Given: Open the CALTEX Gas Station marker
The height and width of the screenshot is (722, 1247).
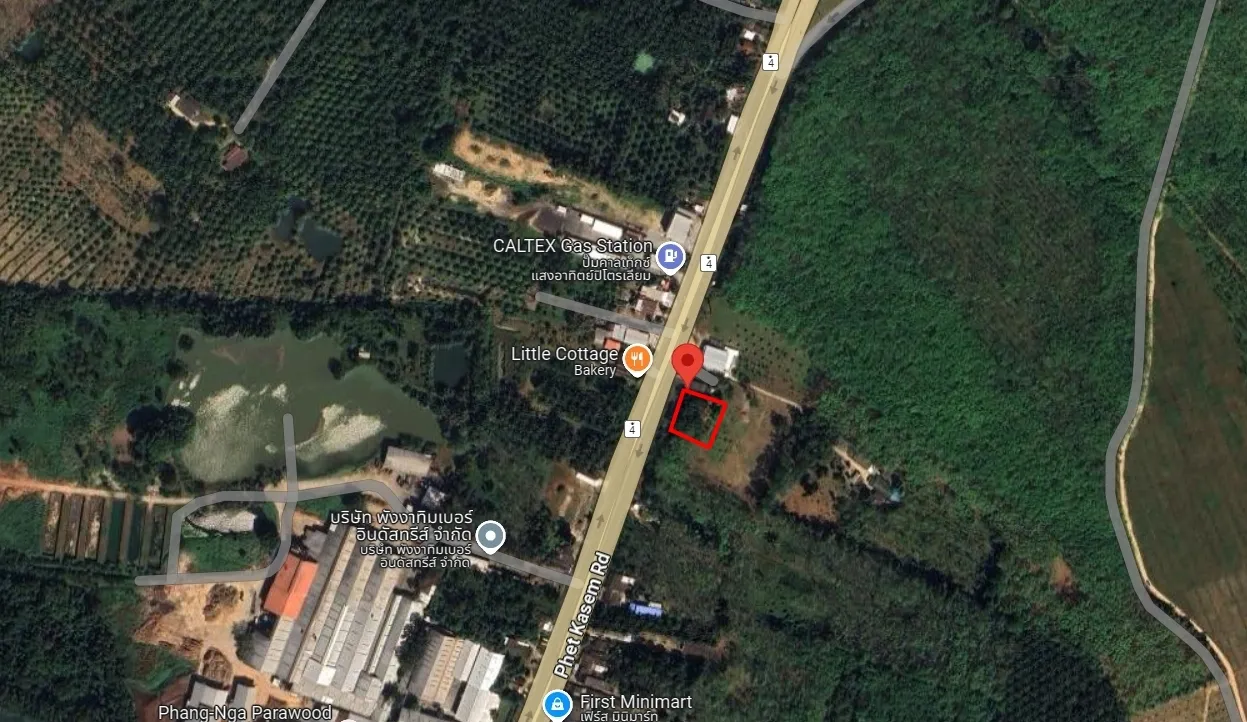Looking at the screenshot, I should coord(671,257).
